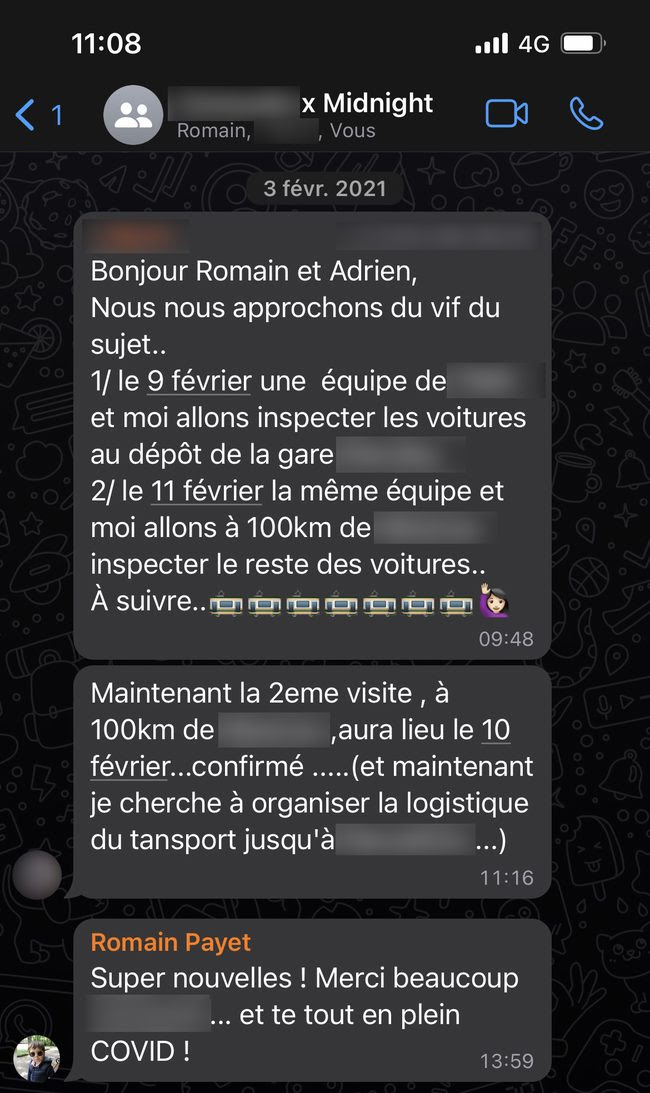Tap Romain Payet's avatar photo

pos(37,1058)
